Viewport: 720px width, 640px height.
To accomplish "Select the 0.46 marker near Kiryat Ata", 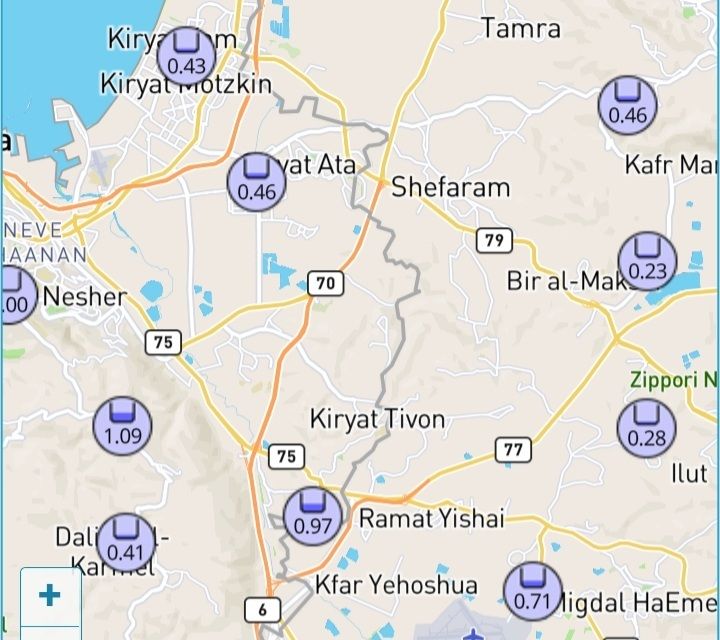I will [256, 182].
